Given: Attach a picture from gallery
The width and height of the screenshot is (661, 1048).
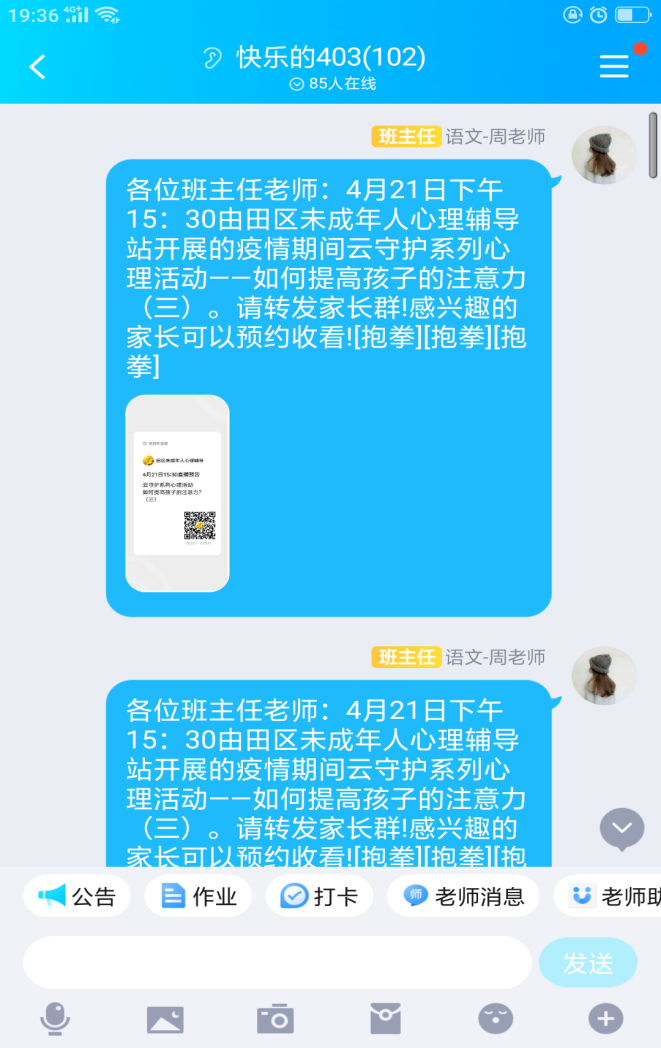Looking at the screenshot, I should [165, 1019].
